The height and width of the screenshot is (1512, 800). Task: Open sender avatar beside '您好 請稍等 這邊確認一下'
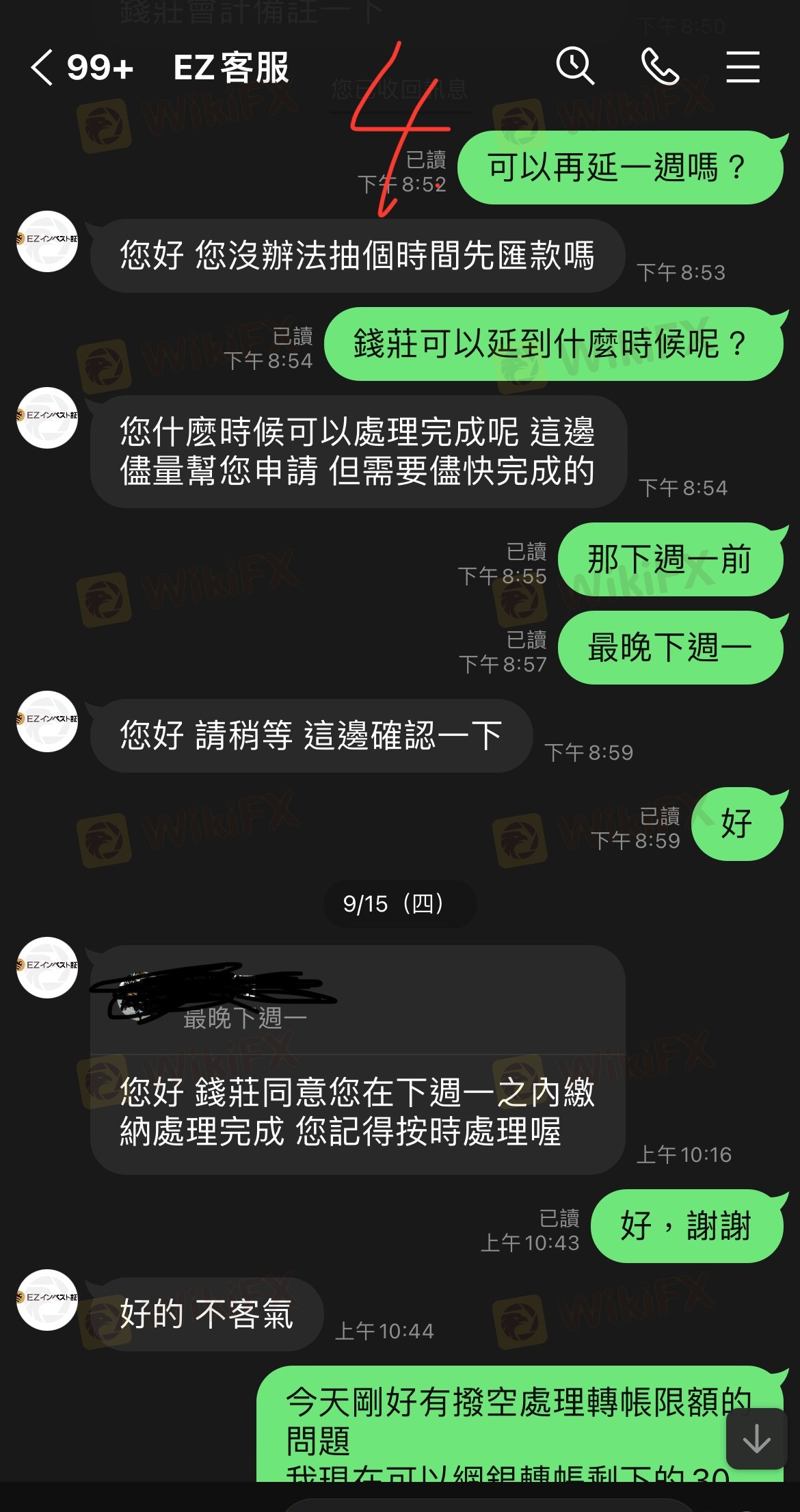click(47, 721)
